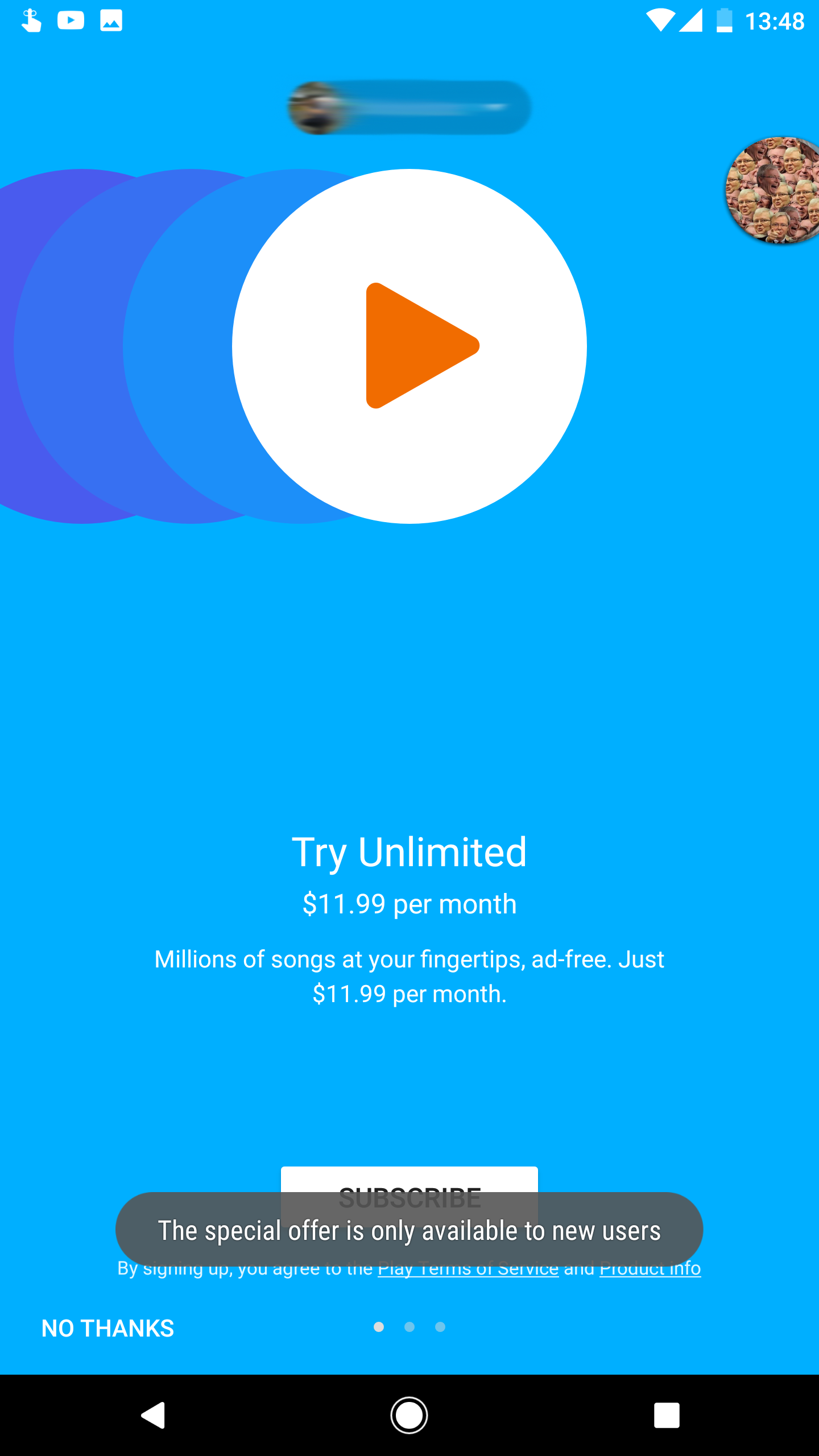Open Play Terms of Service link
Image resolution: width=819 pixels, height=1456 pixels.
(x=468, y=1271)
